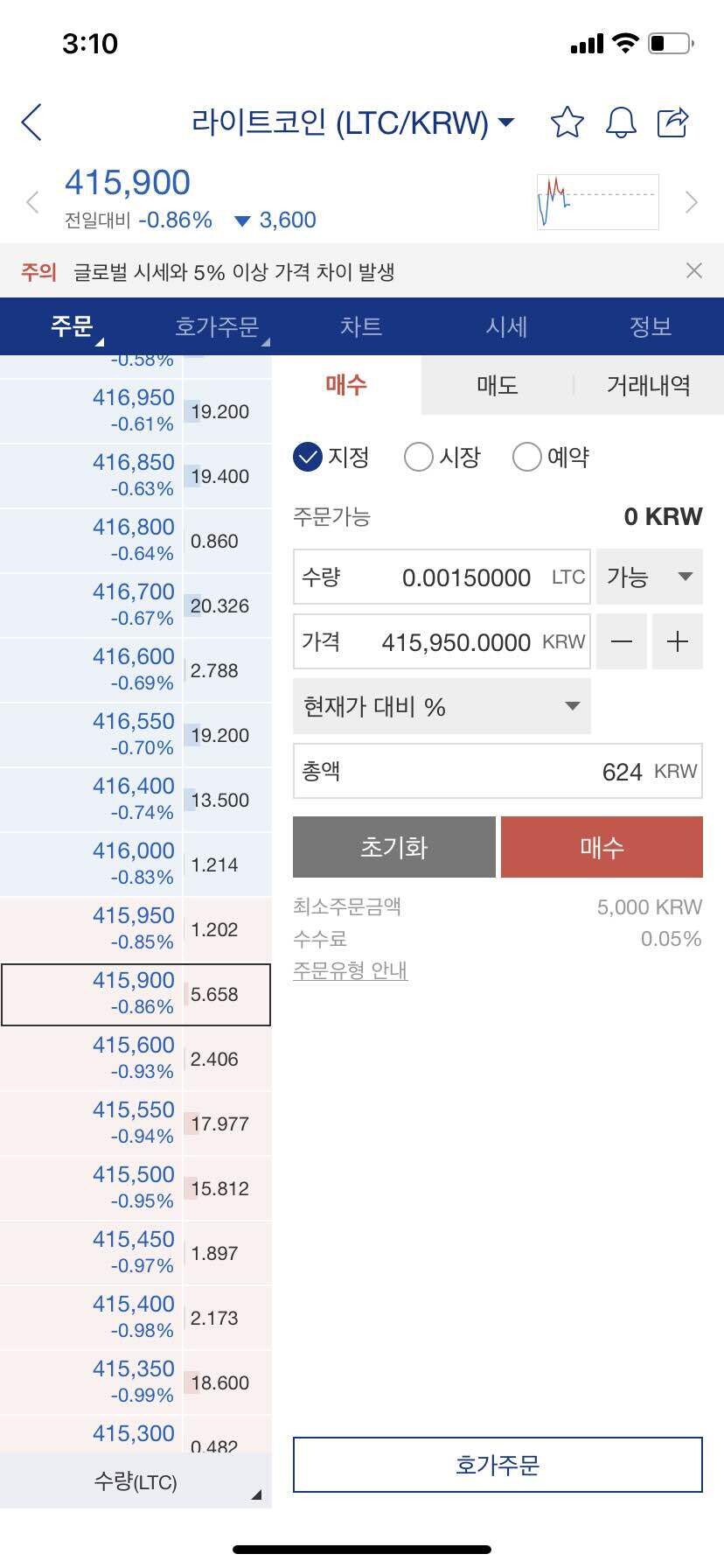Open price alerts via the bell icon

pyautogui.click(x=621, y=122)
